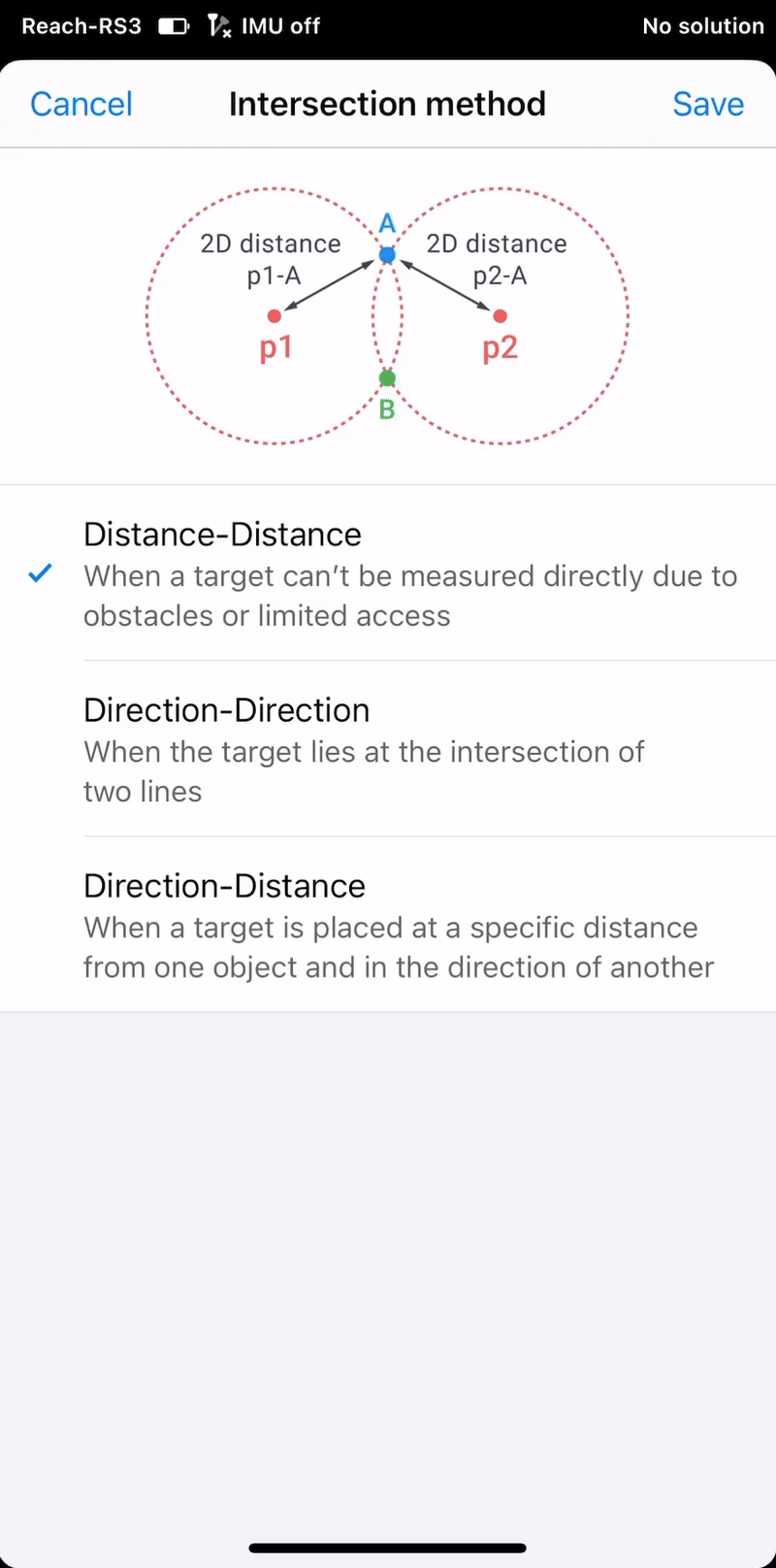Pick the Direction-Distance method
The width and height of the screenshot is (776, 1568).
pyautogui.click(x=388, y=925)
